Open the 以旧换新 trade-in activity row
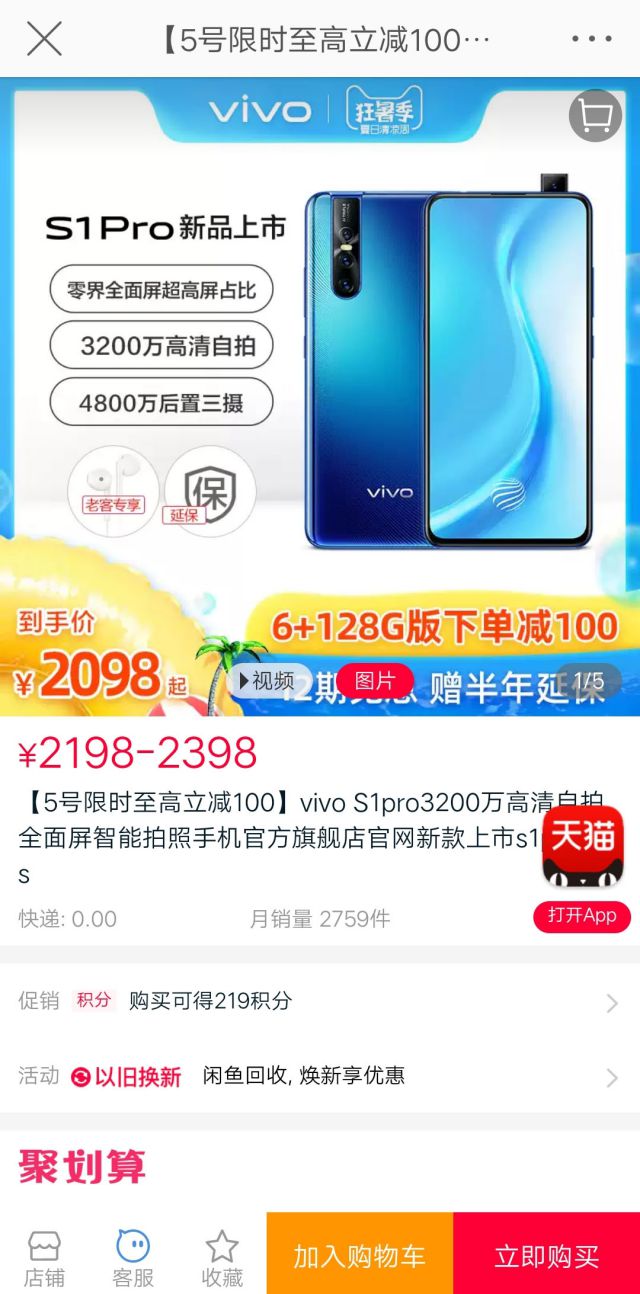This screenshot has width=640, height=1294. [320, 1076]
